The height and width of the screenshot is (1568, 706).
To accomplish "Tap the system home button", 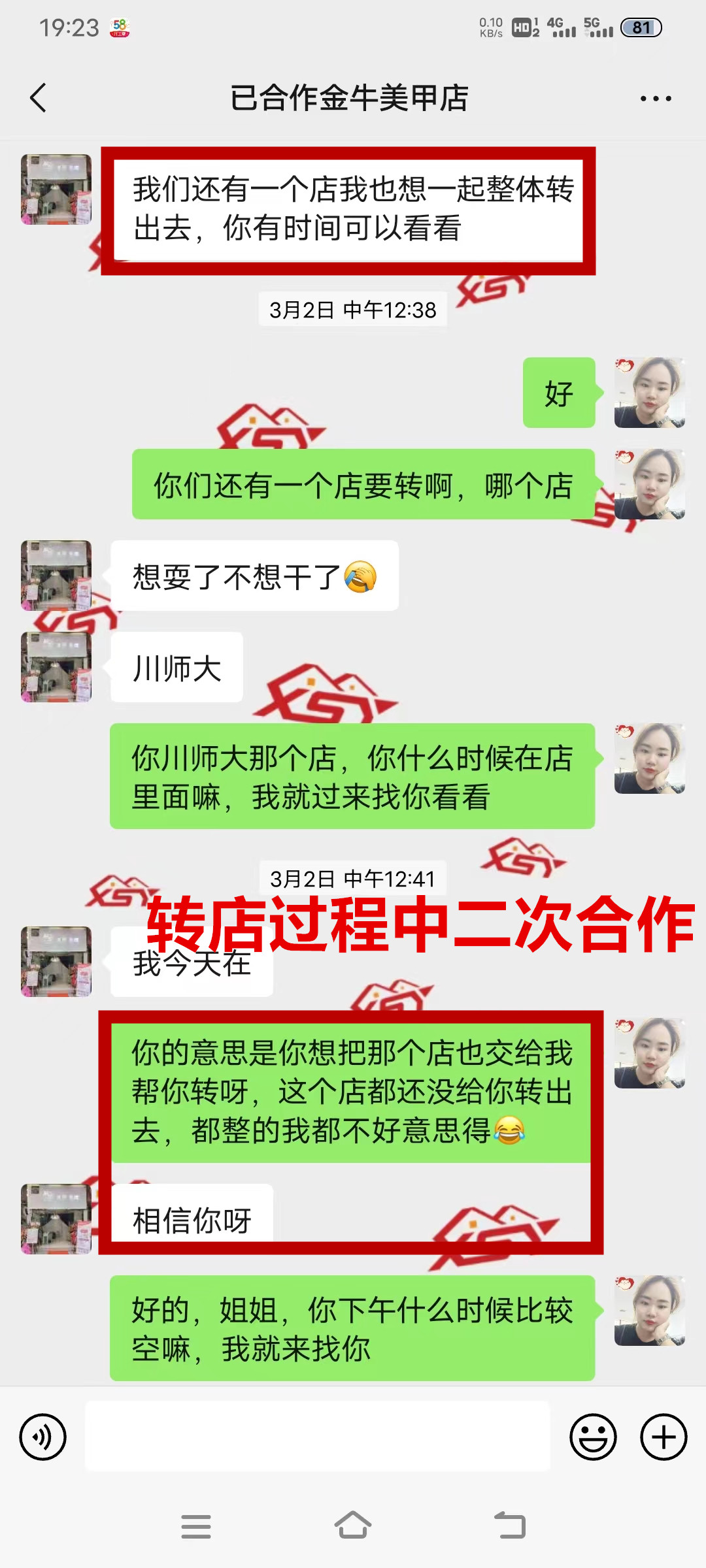I will tap(353, 1526).
